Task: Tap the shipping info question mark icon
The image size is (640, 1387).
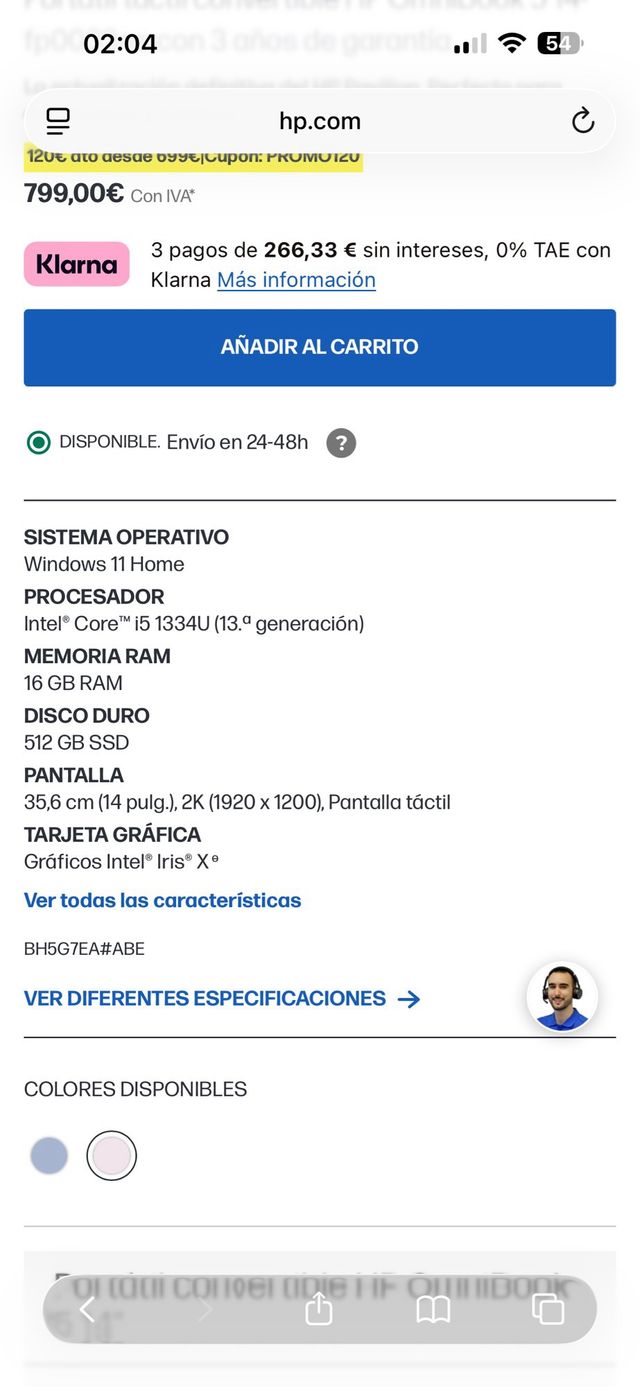Action: tap(341, 442)
